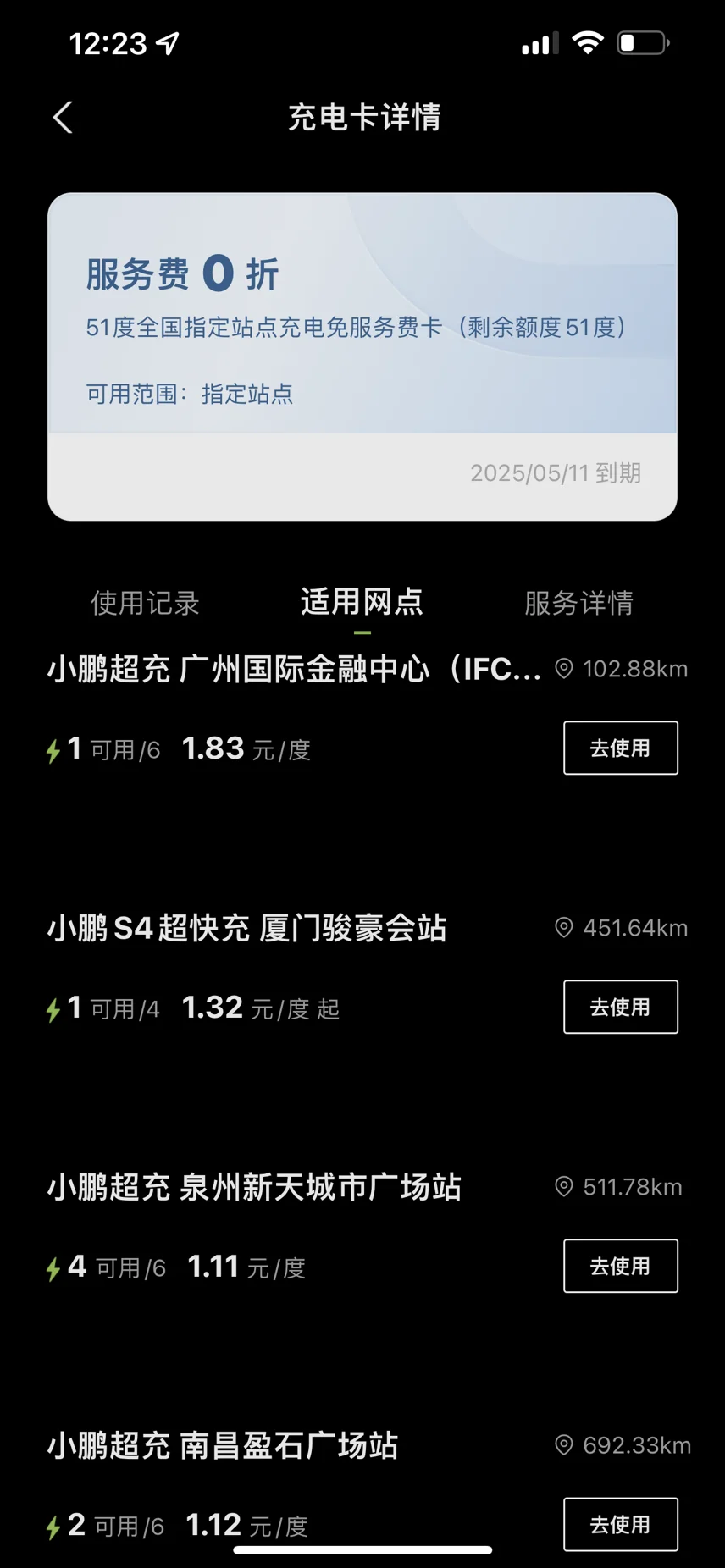Go back from charging card details
725x1568 pixels.
pyautogui.click(x=63, y=118)
